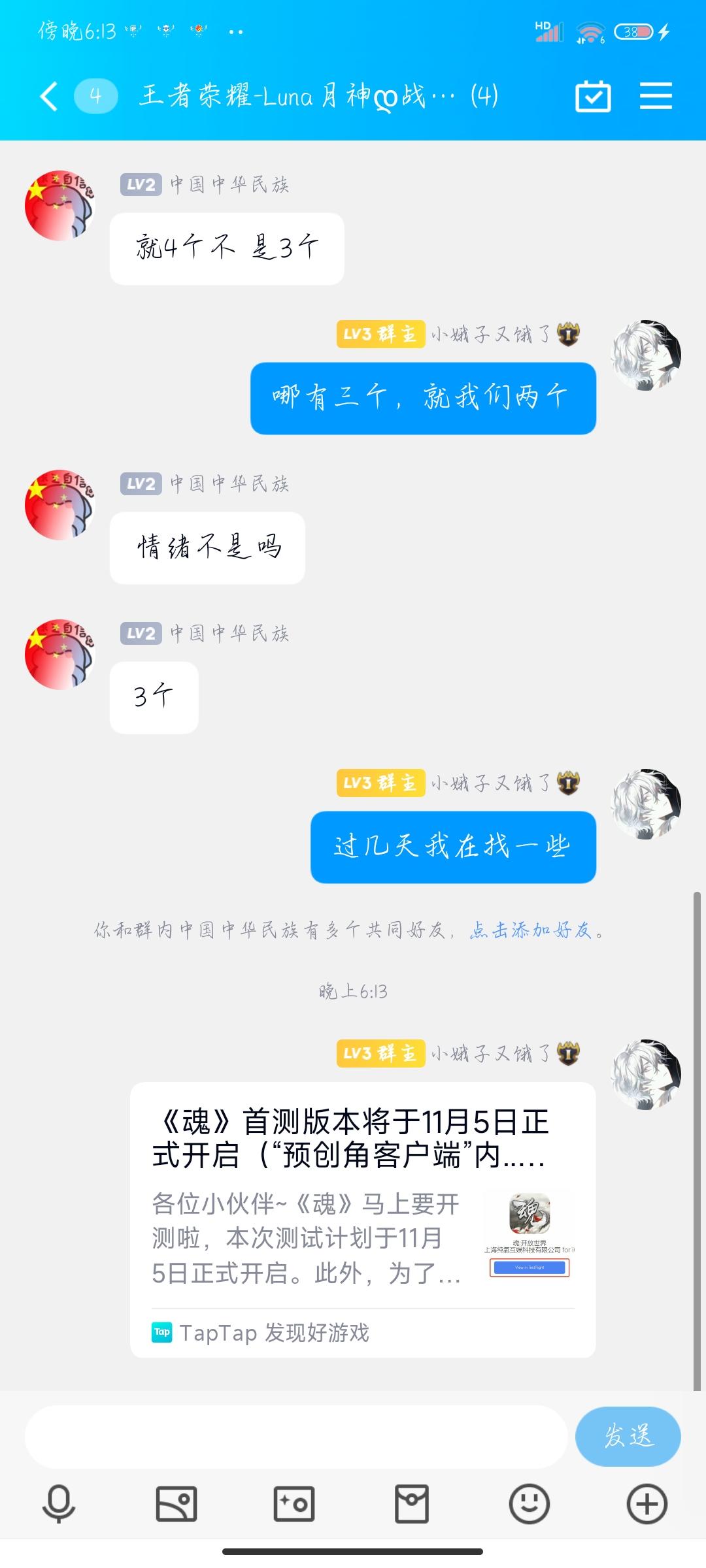This screenshot has width=706, height=1568.
Task: Open group announcements via checkbox icon top right
Action: pyautogui.click(x=594, y=95)
